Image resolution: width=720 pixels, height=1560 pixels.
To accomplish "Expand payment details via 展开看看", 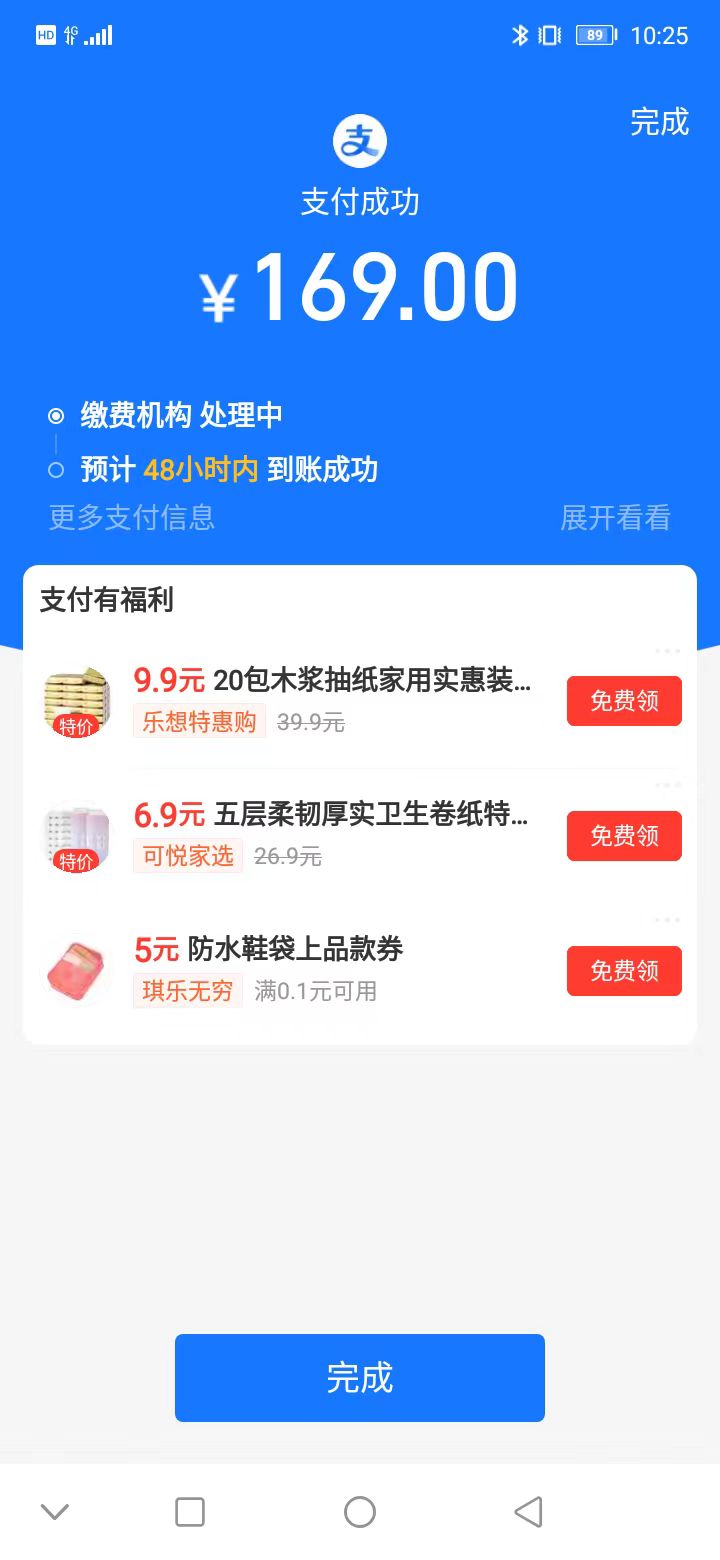I will point(615,518).
